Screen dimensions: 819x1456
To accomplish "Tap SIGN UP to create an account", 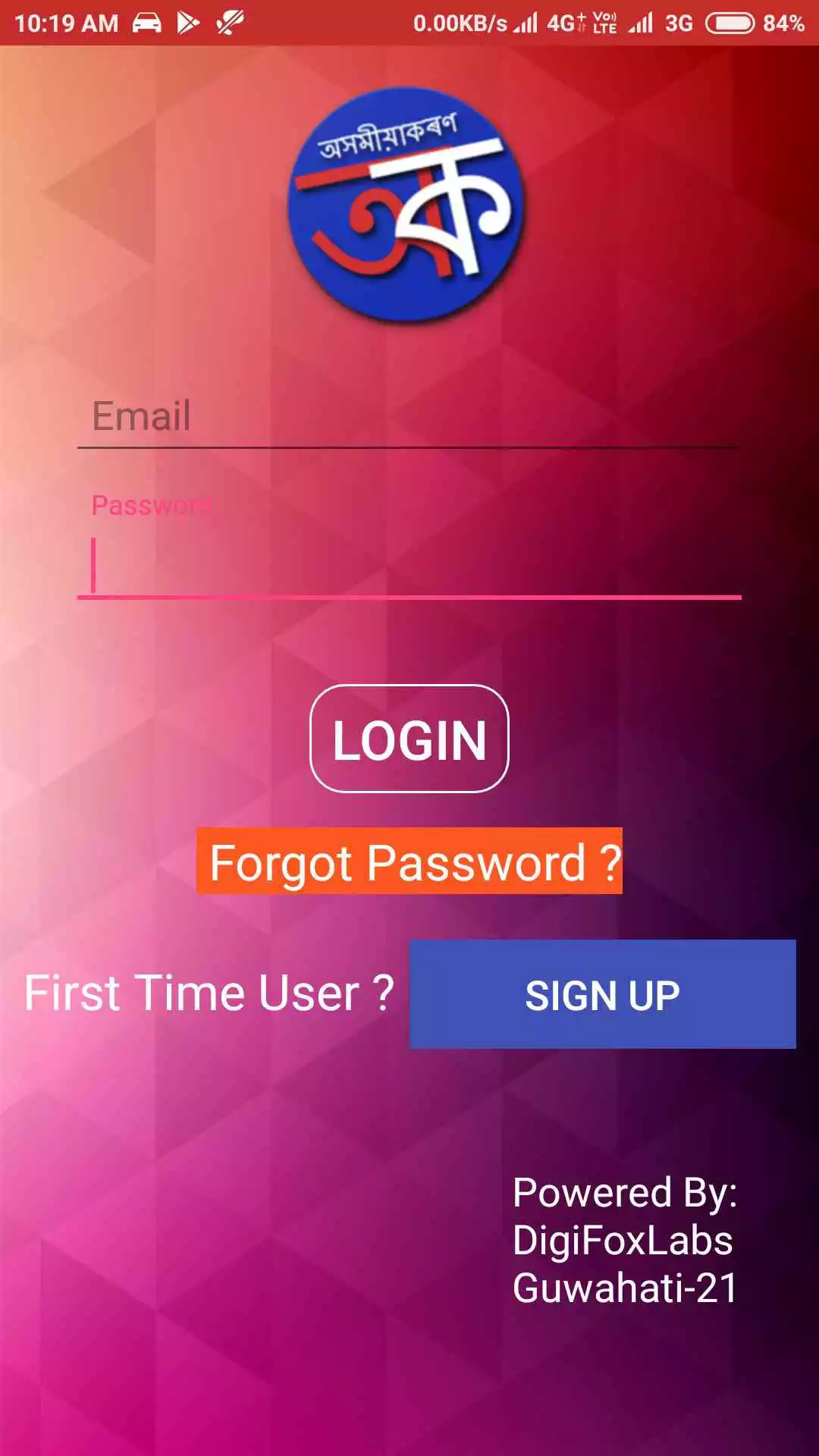I will tap(602, 994).
